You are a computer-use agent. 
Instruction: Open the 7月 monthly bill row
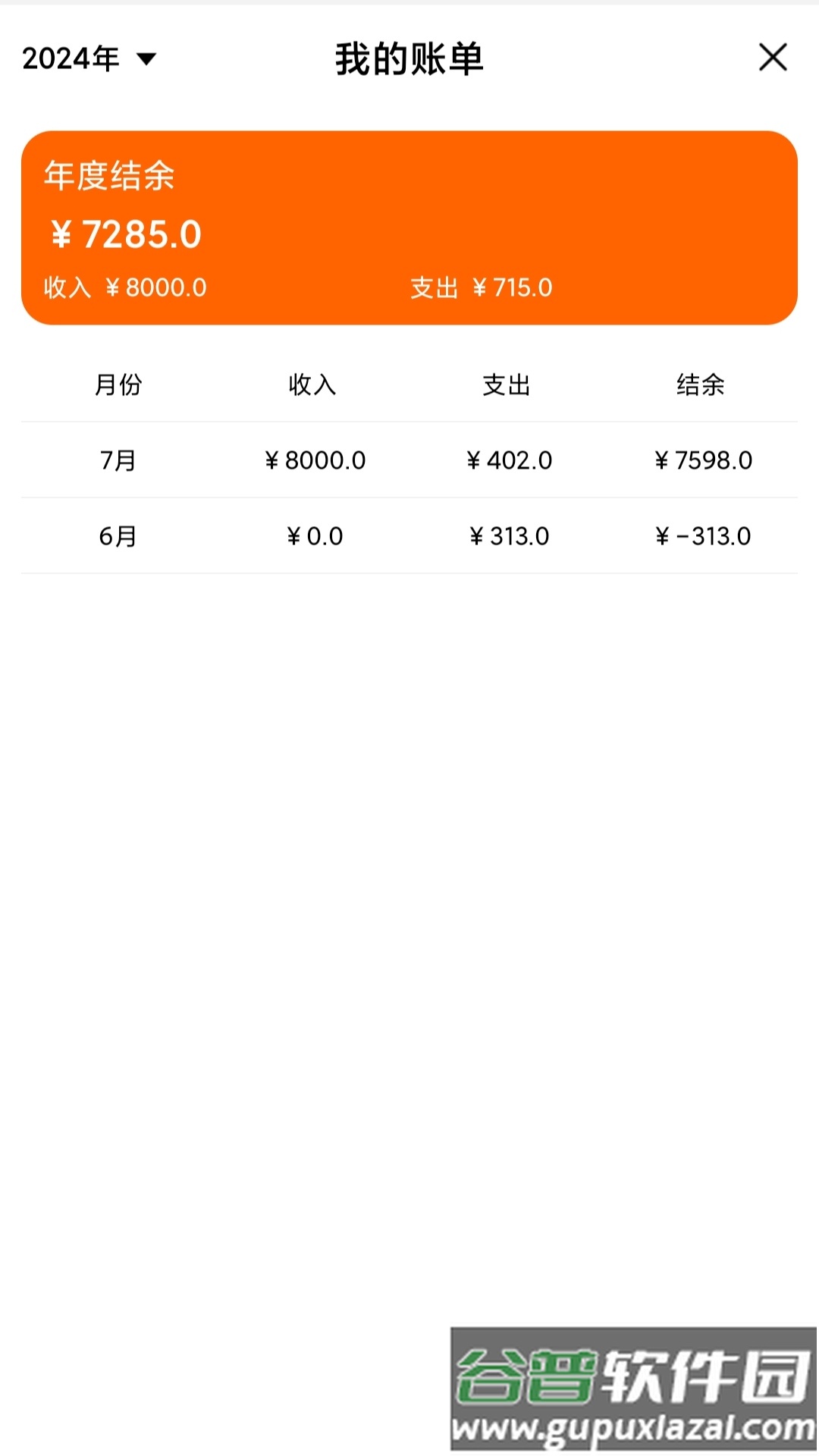coord(409,460)
